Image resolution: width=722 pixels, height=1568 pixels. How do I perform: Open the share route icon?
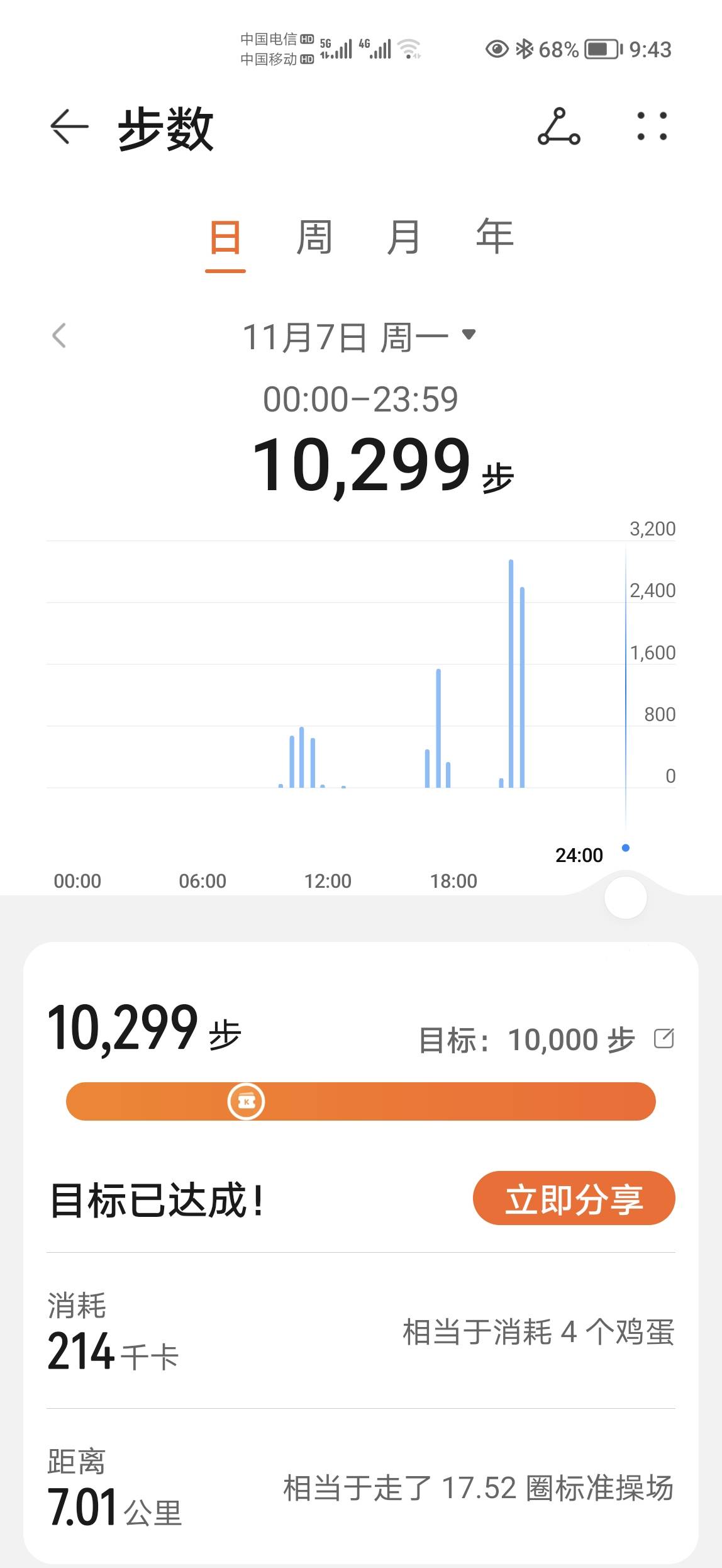558,127
